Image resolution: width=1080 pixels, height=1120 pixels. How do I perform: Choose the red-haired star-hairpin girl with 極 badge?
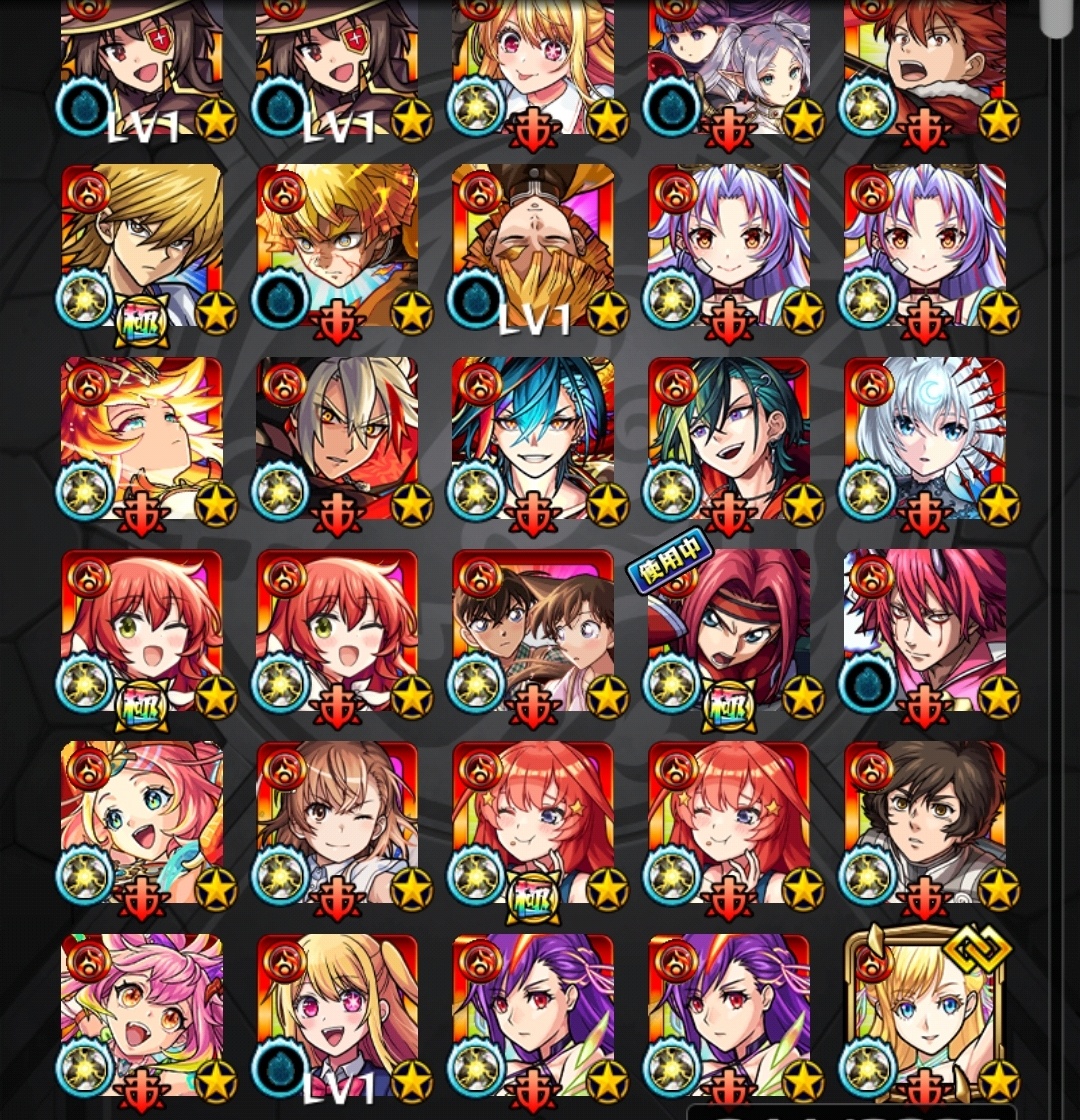click(x=533, y=822)
